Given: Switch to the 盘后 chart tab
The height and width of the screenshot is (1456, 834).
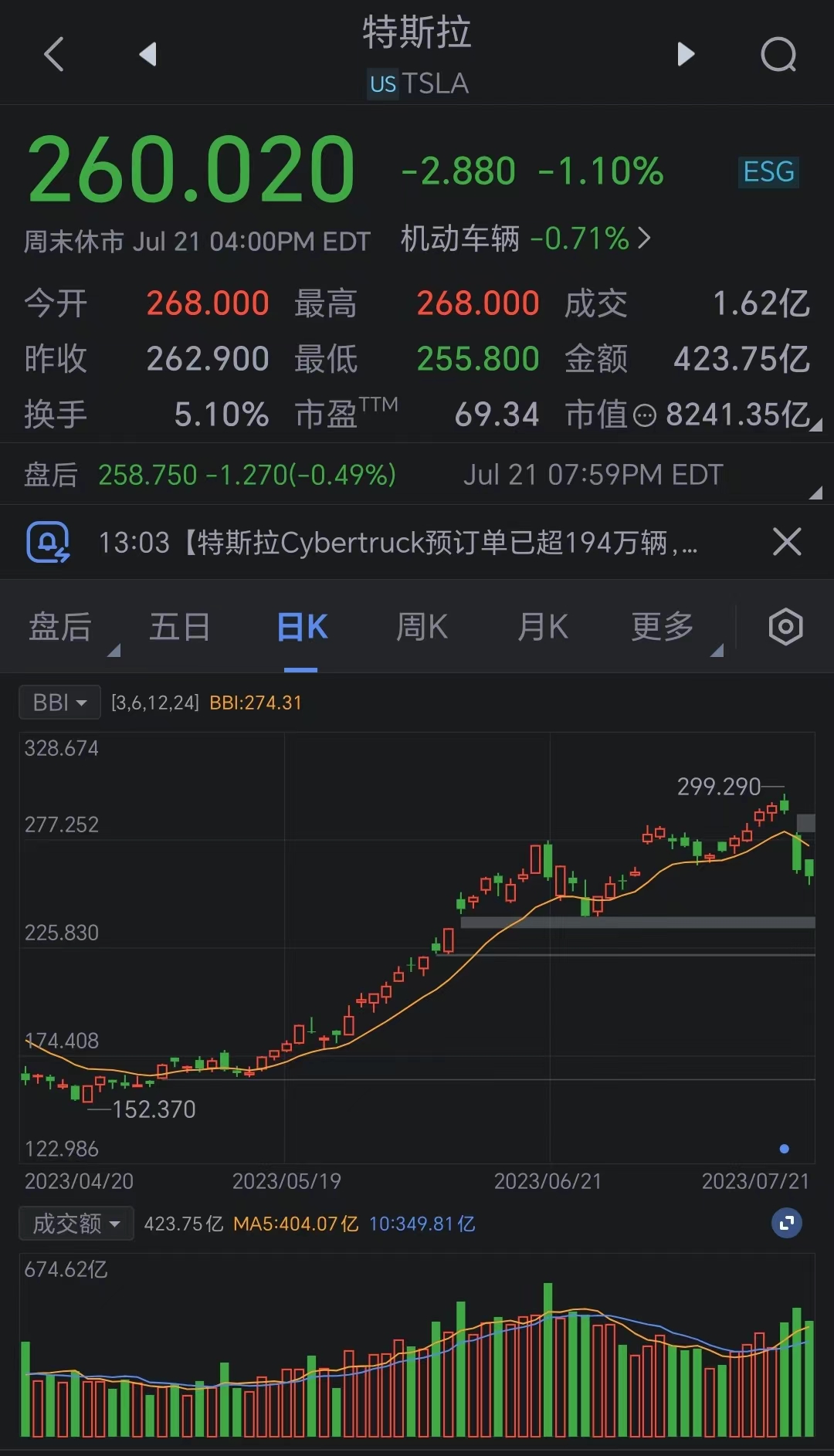Looking at the screenshot, I should 61,627.
